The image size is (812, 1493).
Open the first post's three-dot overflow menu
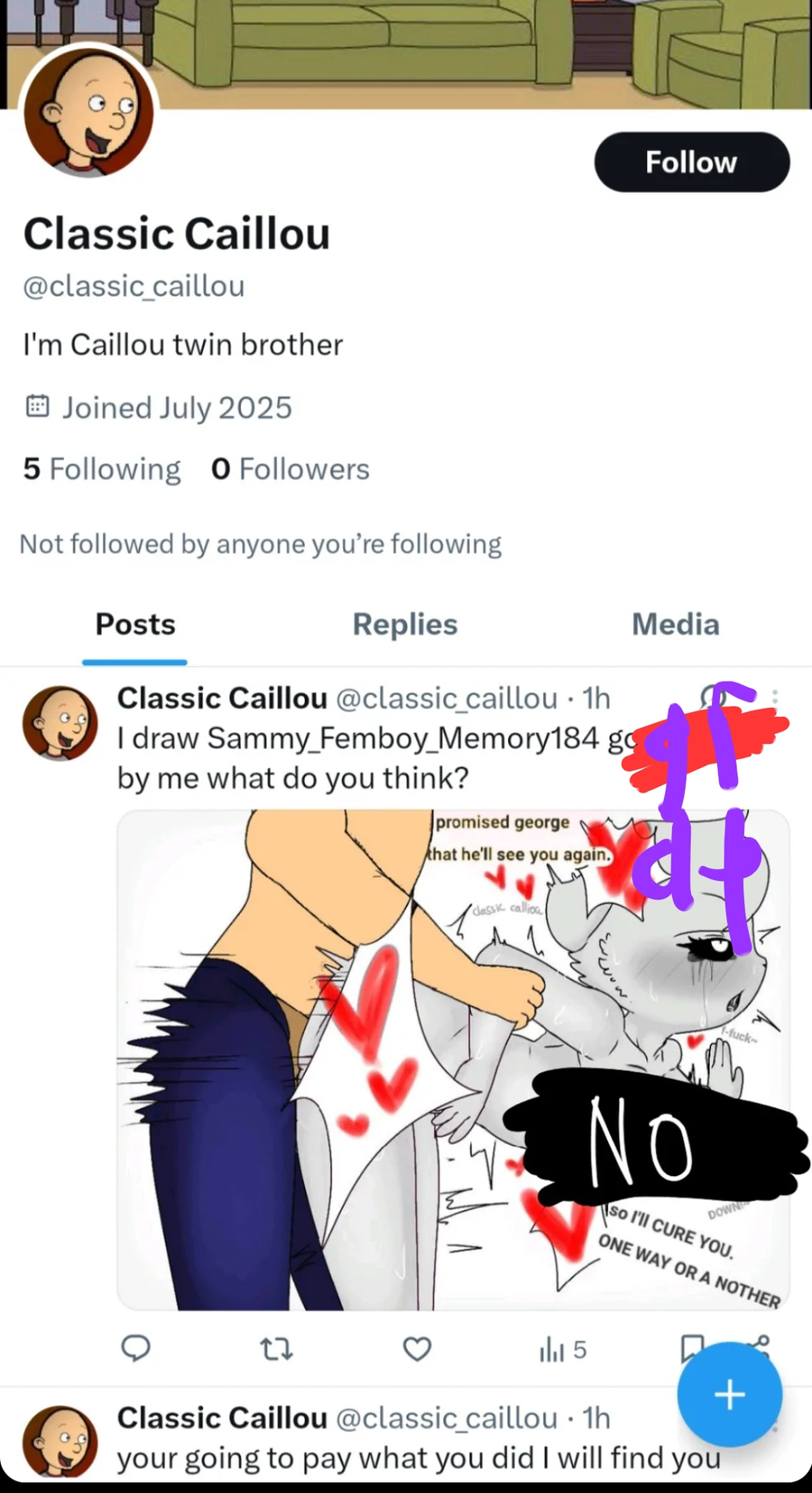click(775, 696)
